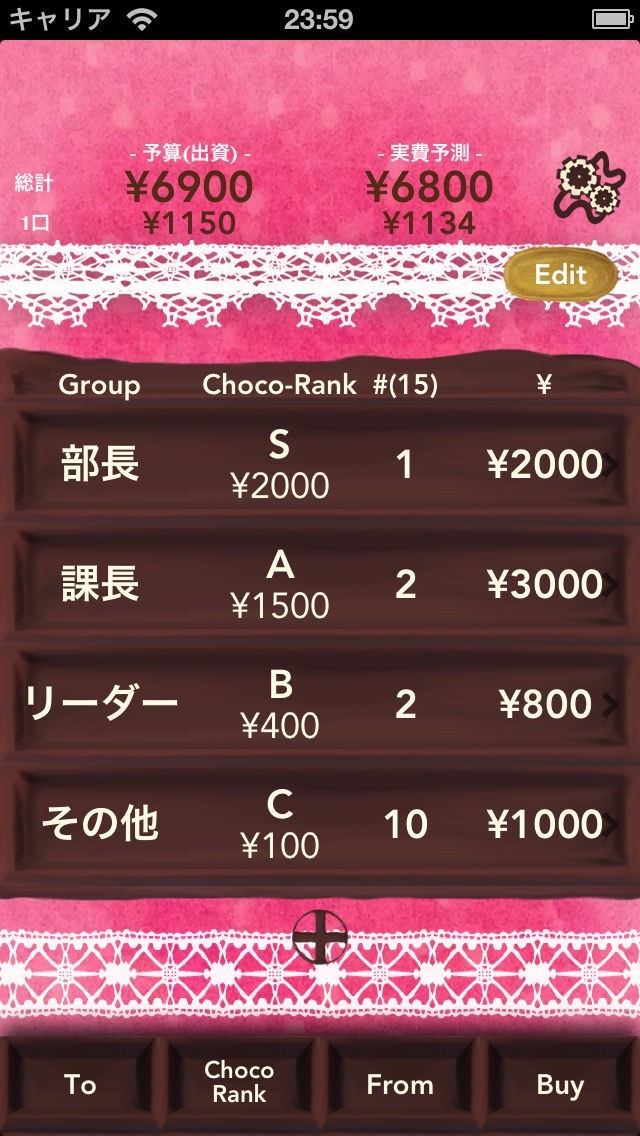The height and width of the screenshot is (1136, 640).
Task: Switch to the Choco Rank tab
Action: click(x=240, y=1083)
